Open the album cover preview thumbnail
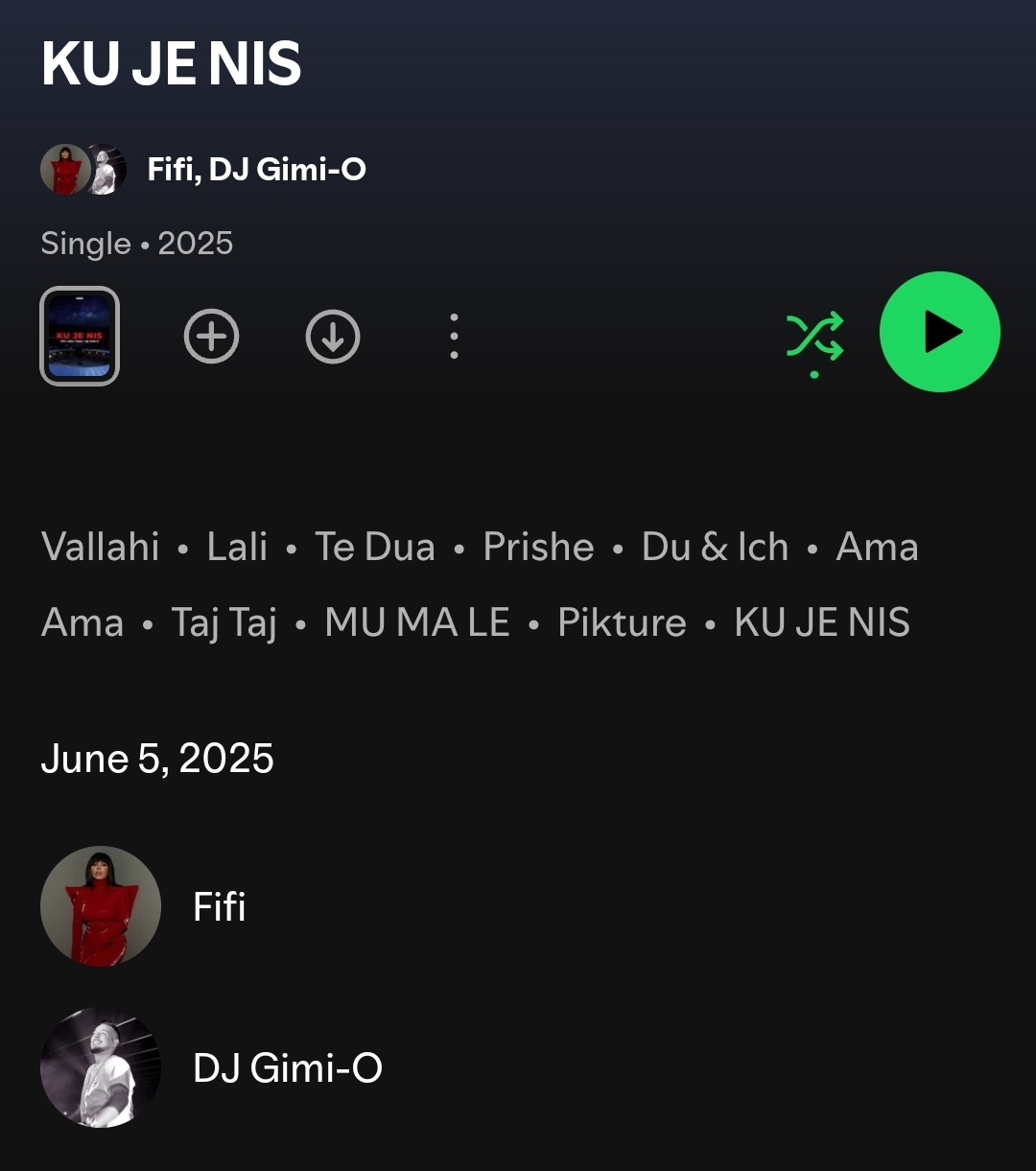This screenshot has width=1036, height=1171. tap(80, 337)
